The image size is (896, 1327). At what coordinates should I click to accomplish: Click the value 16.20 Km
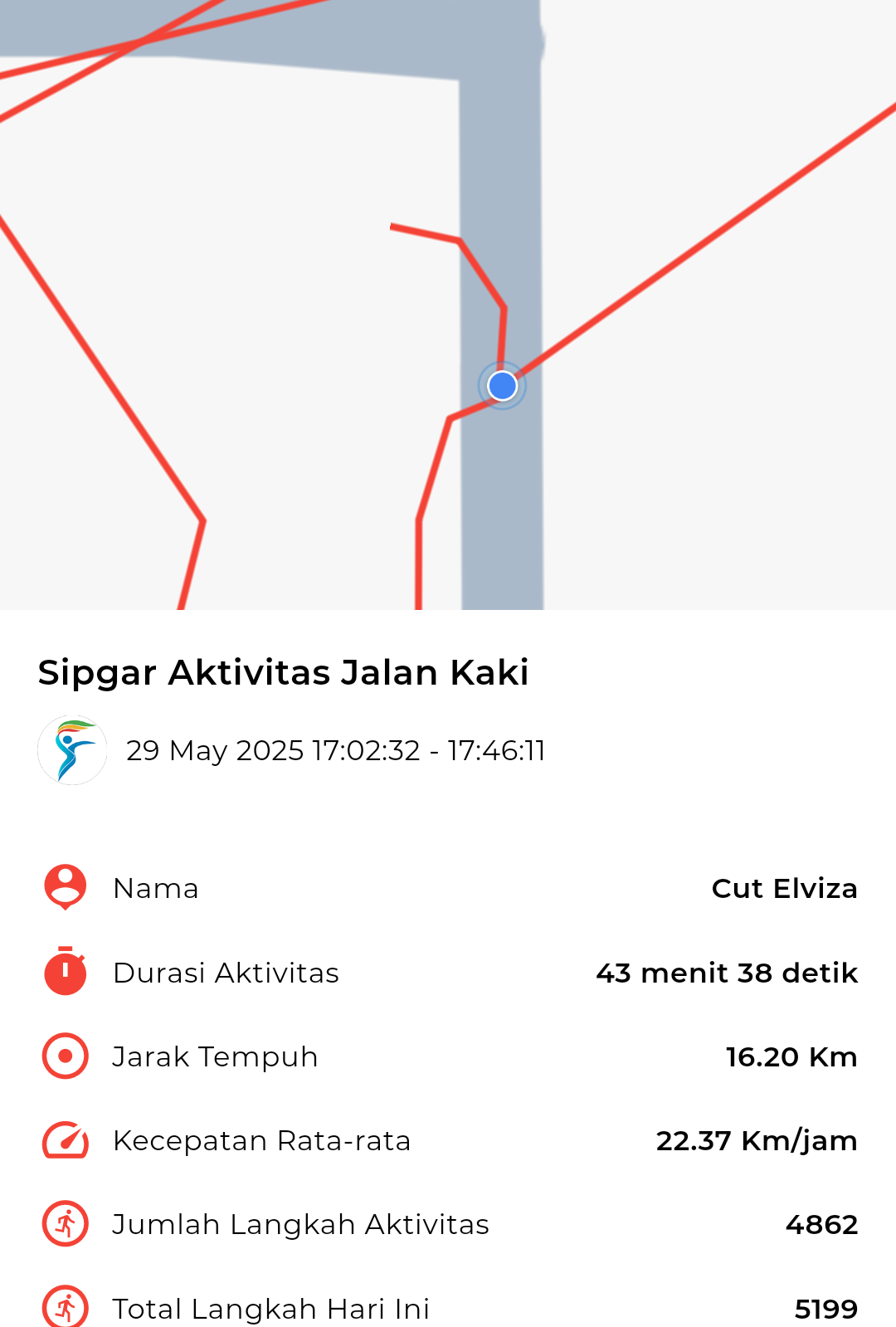tap(790, 1056)
